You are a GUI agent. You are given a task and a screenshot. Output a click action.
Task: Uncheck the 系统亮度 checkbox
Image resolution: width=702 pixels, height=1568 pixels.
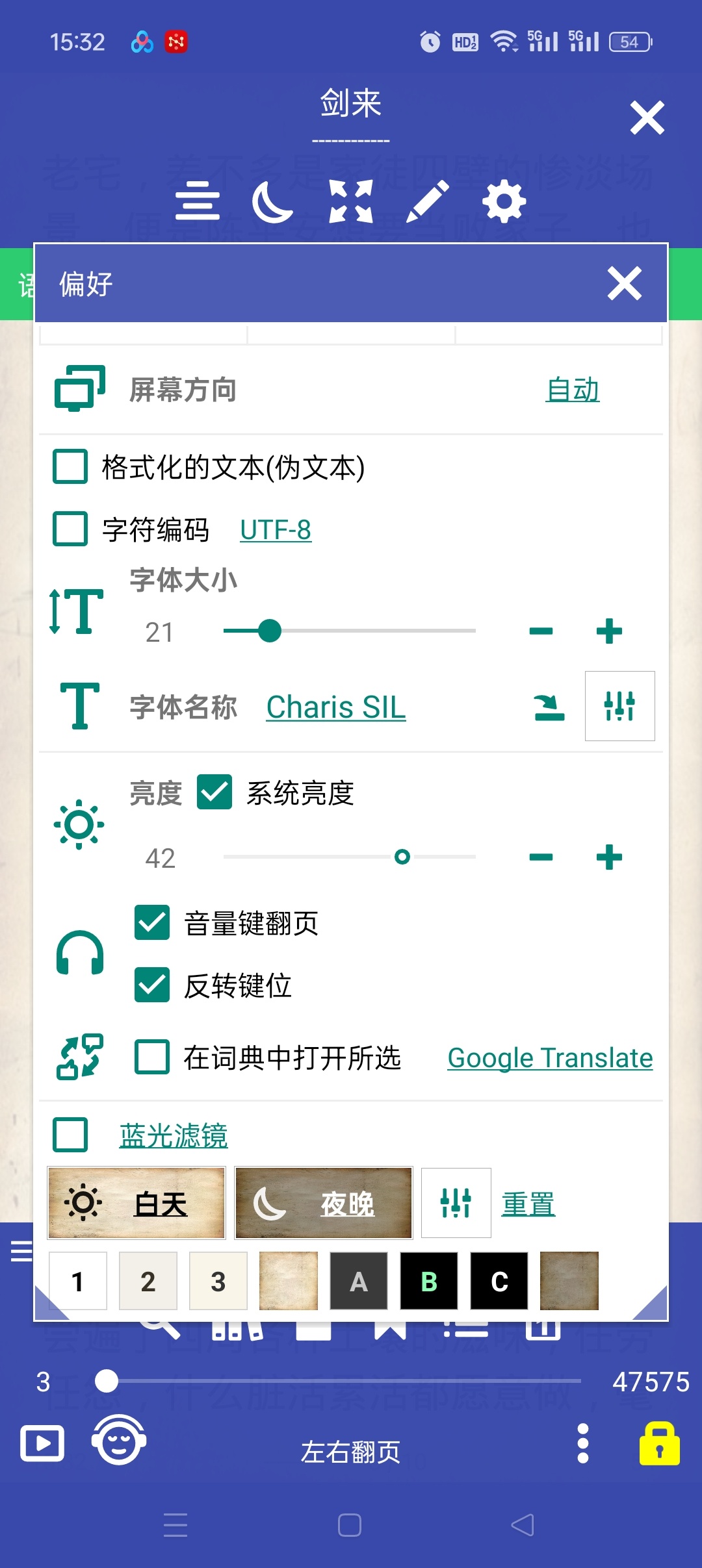tap(214, 792)
